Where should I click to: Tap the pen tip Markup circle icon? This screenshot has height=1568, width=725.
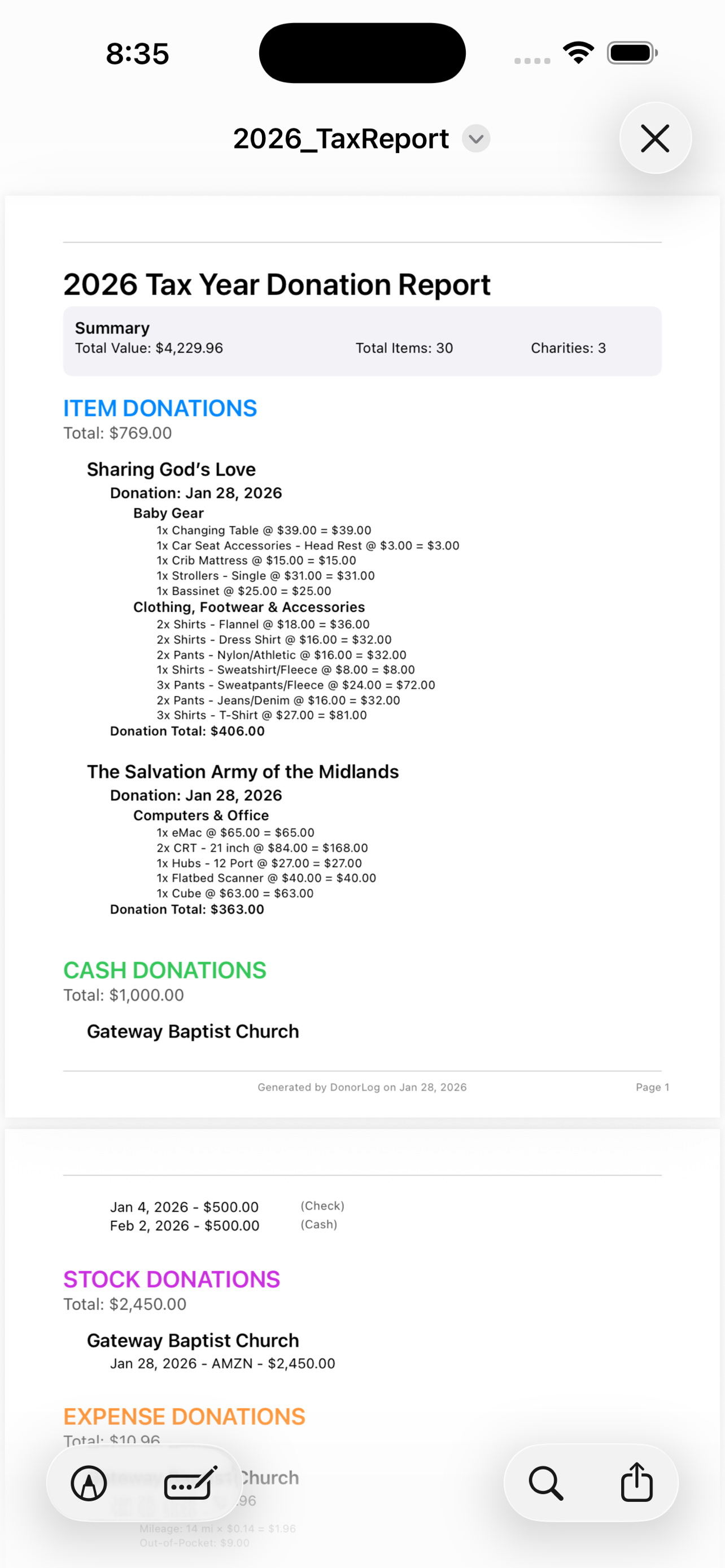[x=89, y=1483]
